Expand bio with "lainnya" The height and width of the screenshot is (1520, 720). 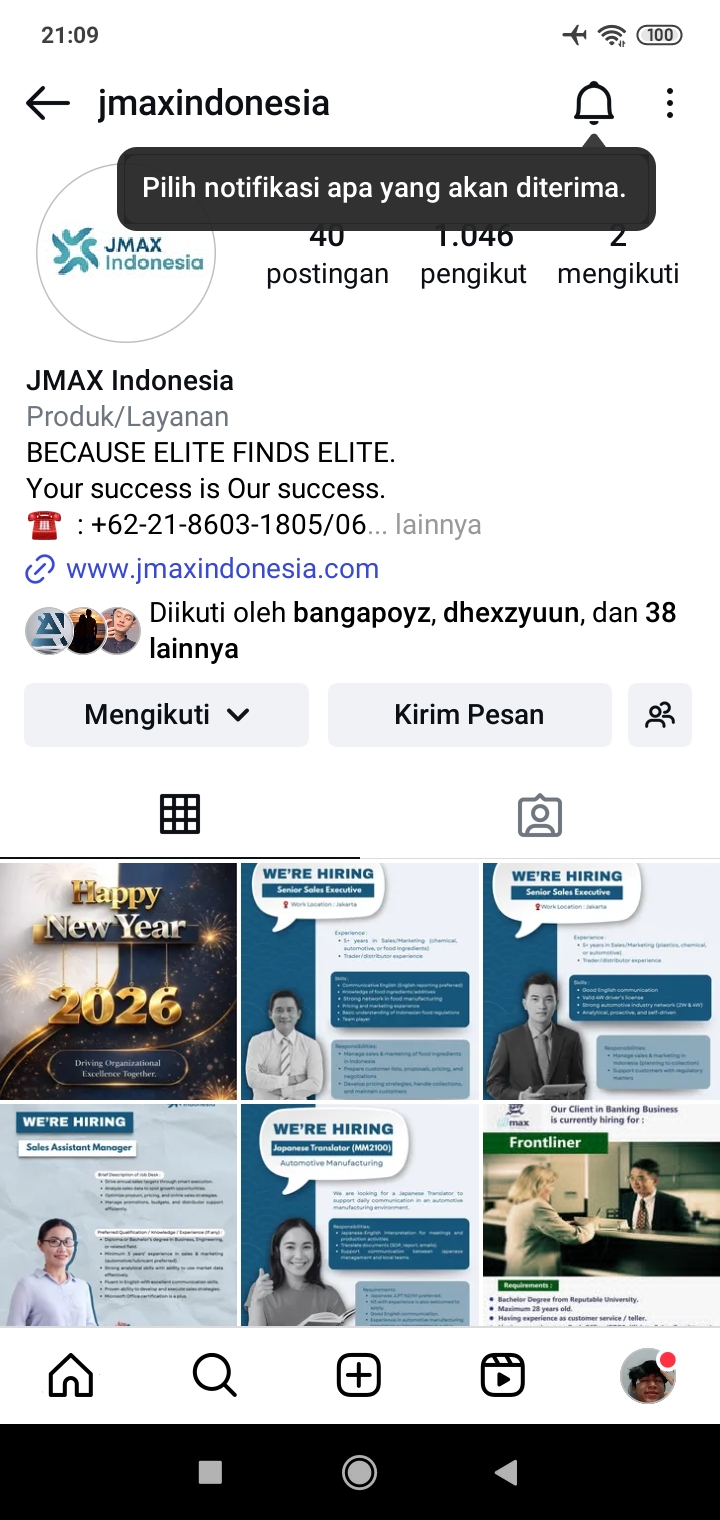pyautogui.click(x=438, y=525)
